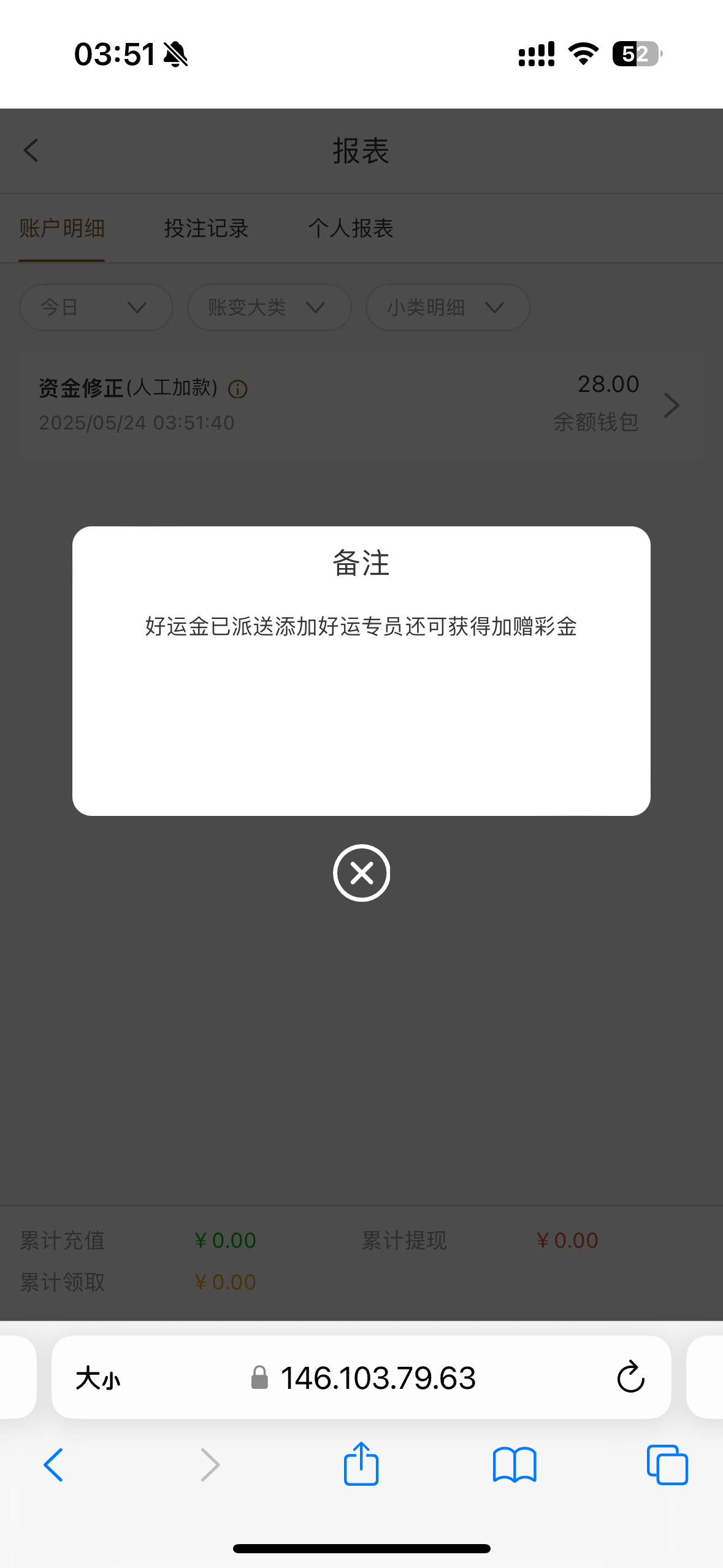Tap Safari's forward navigation arrow

209,1465
